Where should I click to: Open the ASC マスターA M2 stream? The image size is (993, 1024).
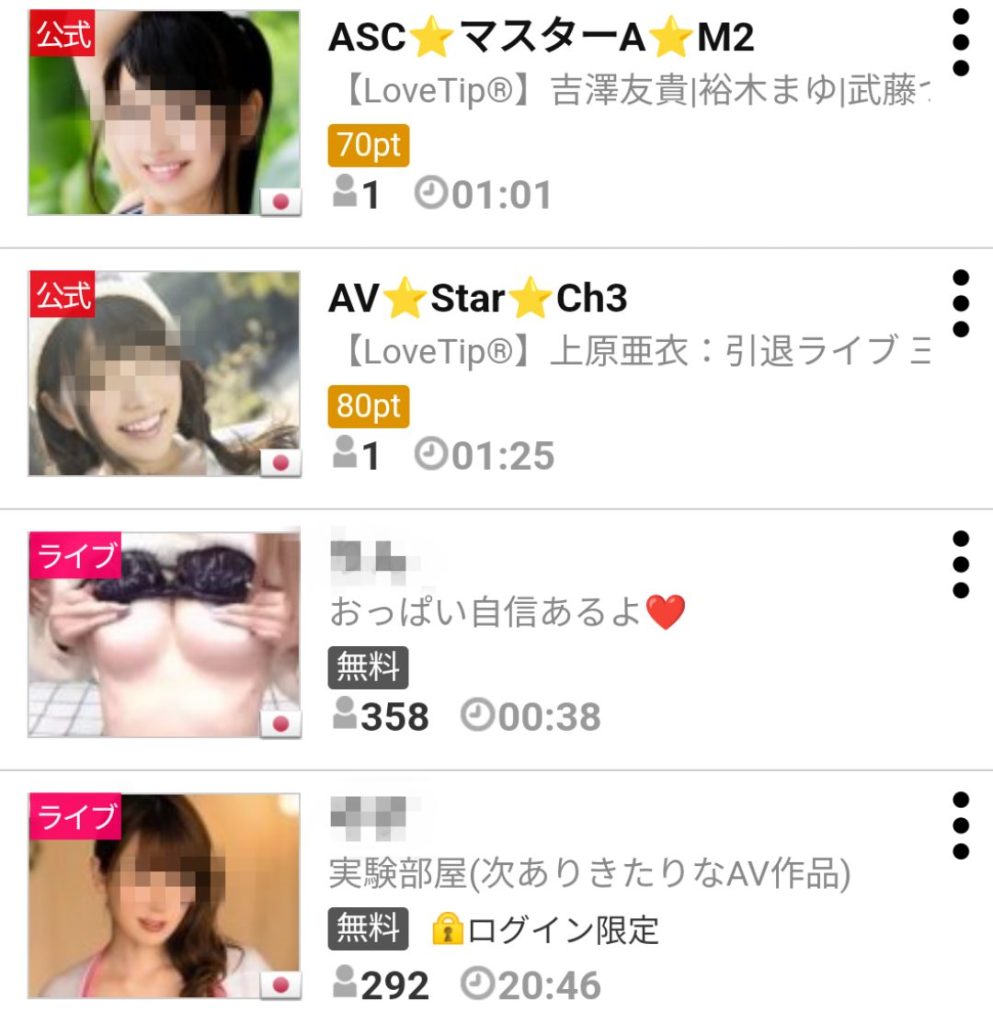540,39
